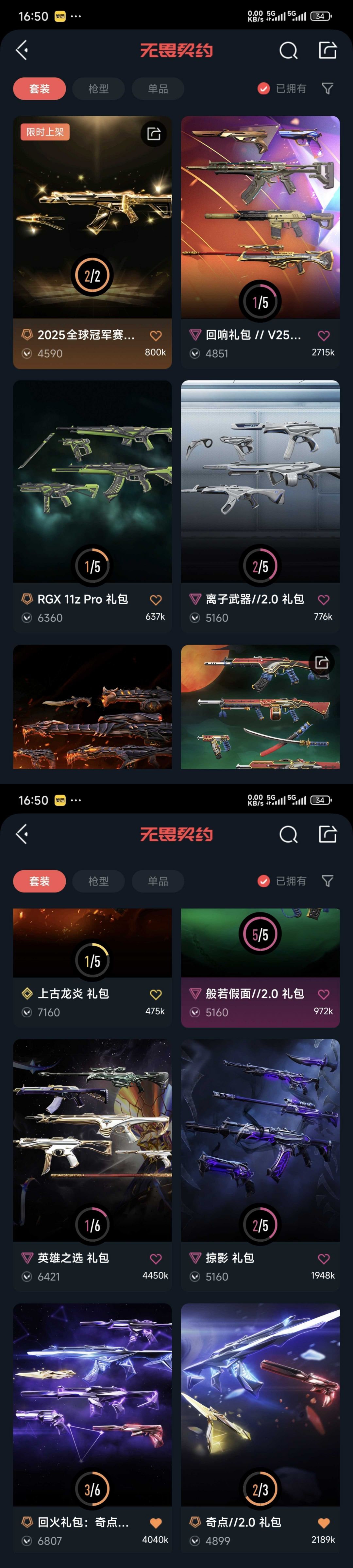The height and width of the screenshot is (1568, 353).
Task: Remove 奇点//2.0 礼包 from favorites
Action: (324, 1522)
